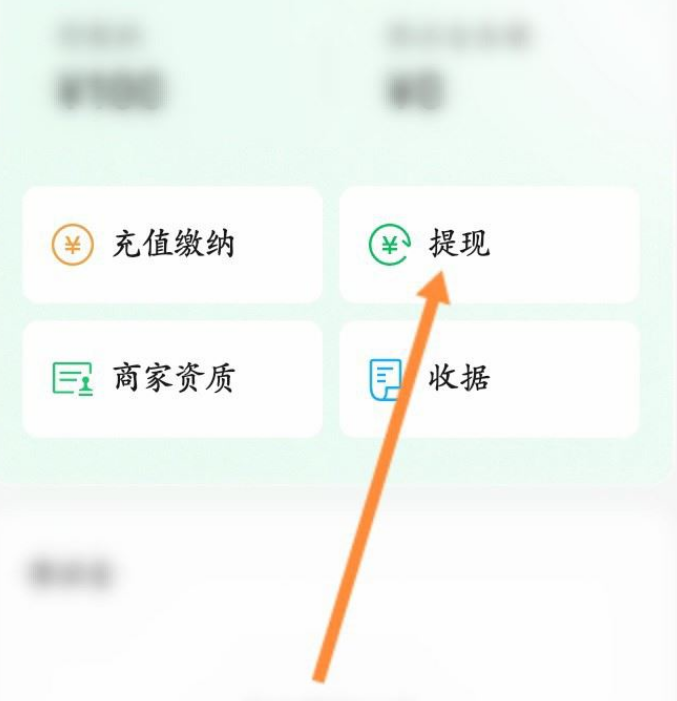The height and width of the screenshot is (701, 677).
Task: Tap the 提现 withdraw button
Action: point(488,244)
